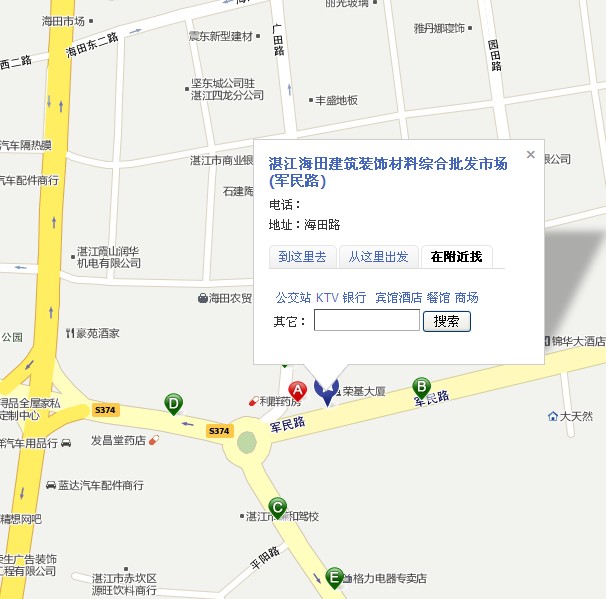Switch to the 到这里去 tab

[302, 257]
